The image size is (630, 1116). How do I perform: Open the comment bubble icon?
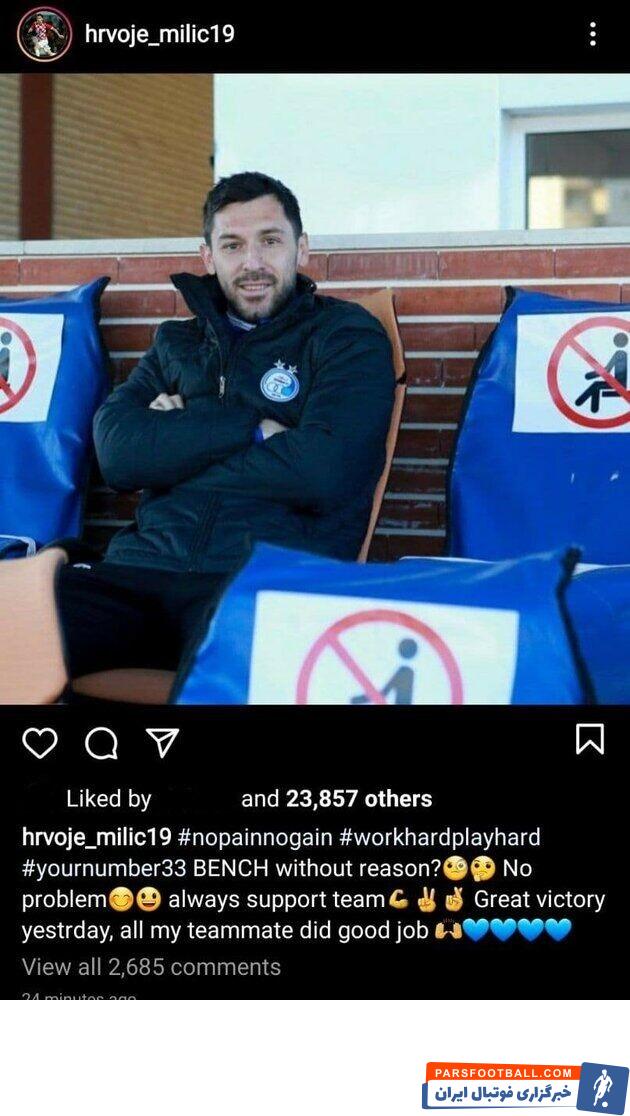pyautogui.click(x=101, y=742)
